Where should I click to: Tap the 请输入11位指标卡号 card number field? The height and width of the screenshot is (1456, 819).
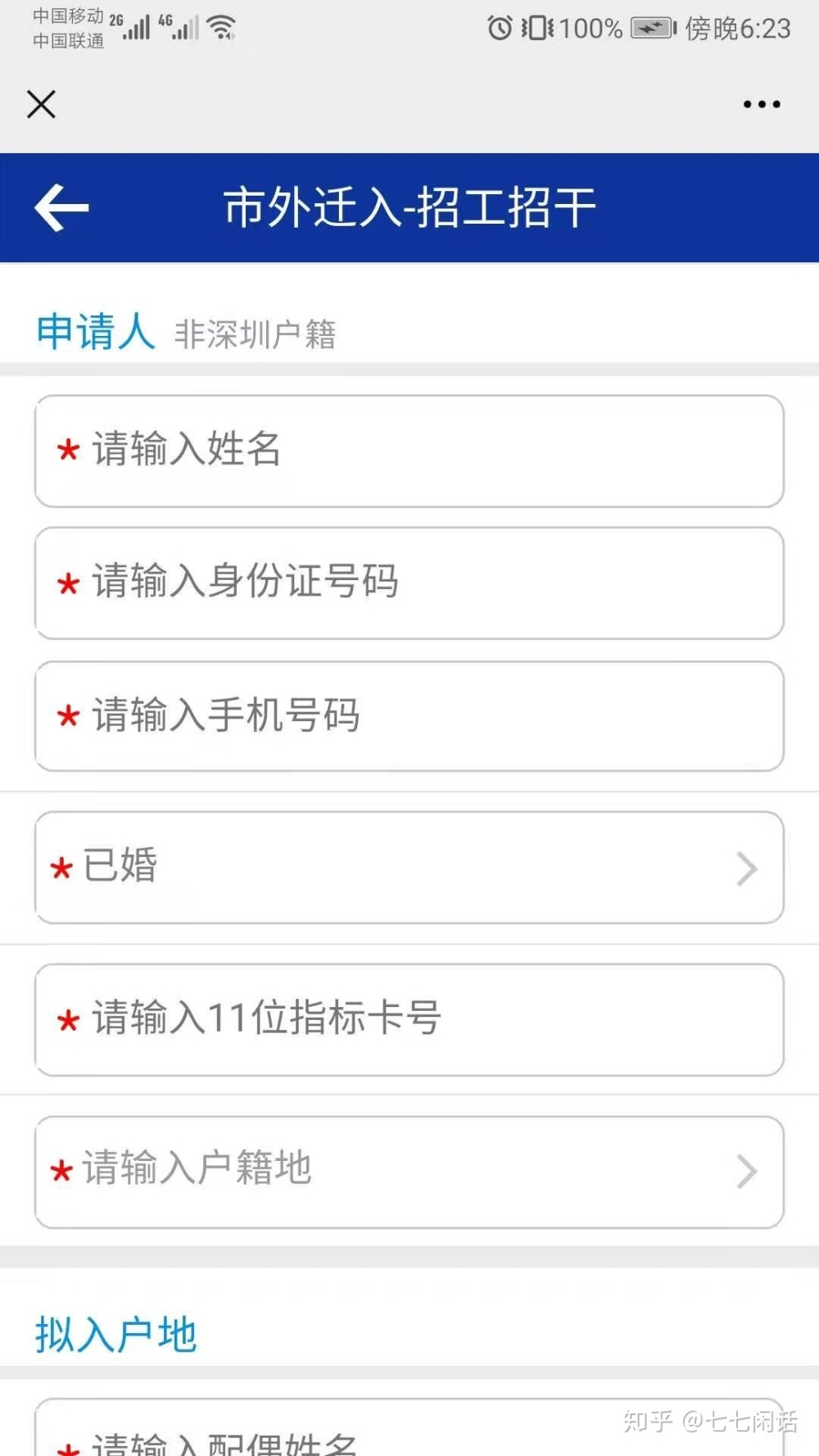[x=409, y=1020]
